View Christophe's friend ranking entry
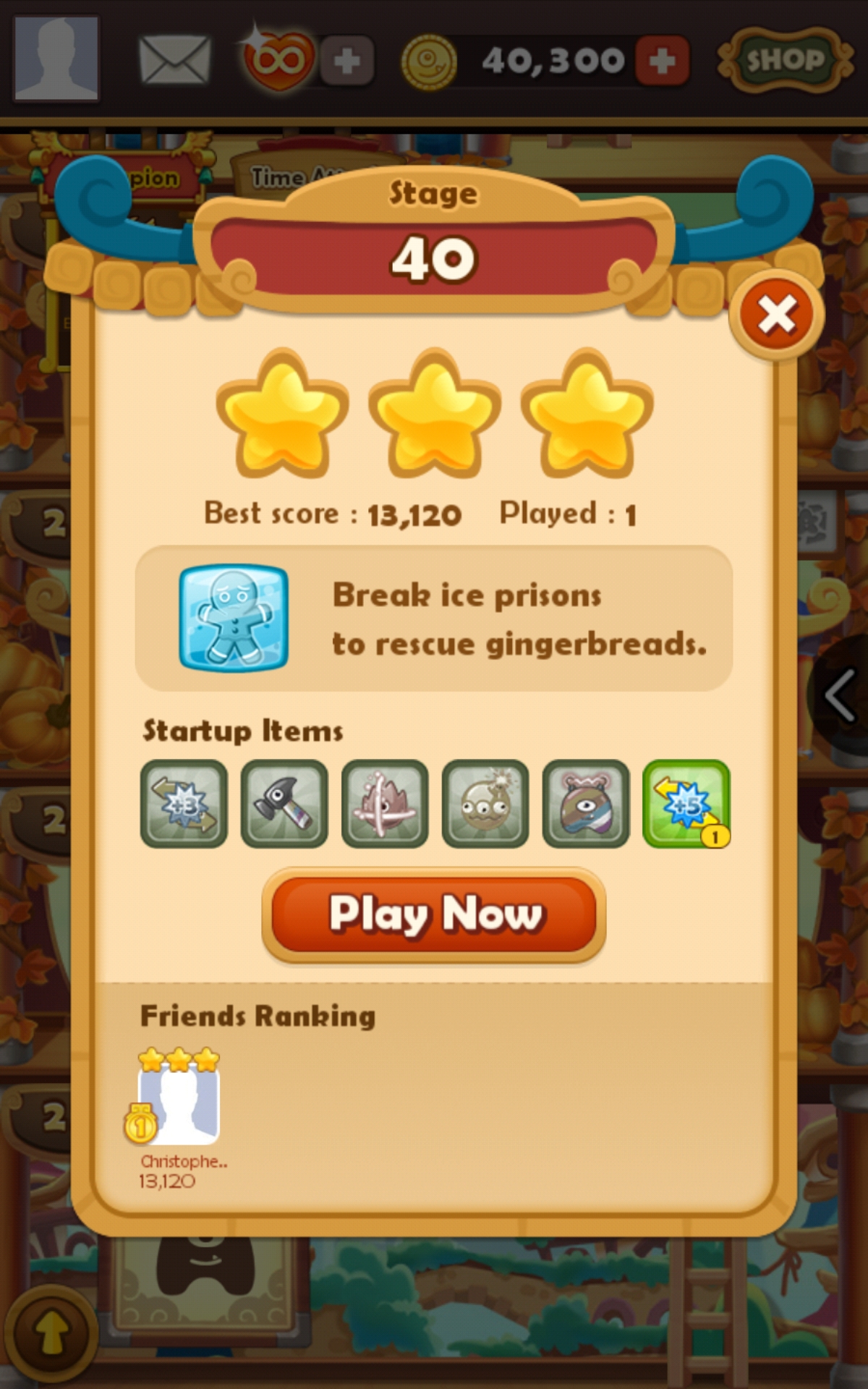The image size is (868, 1389). (x=179, y=1107)
